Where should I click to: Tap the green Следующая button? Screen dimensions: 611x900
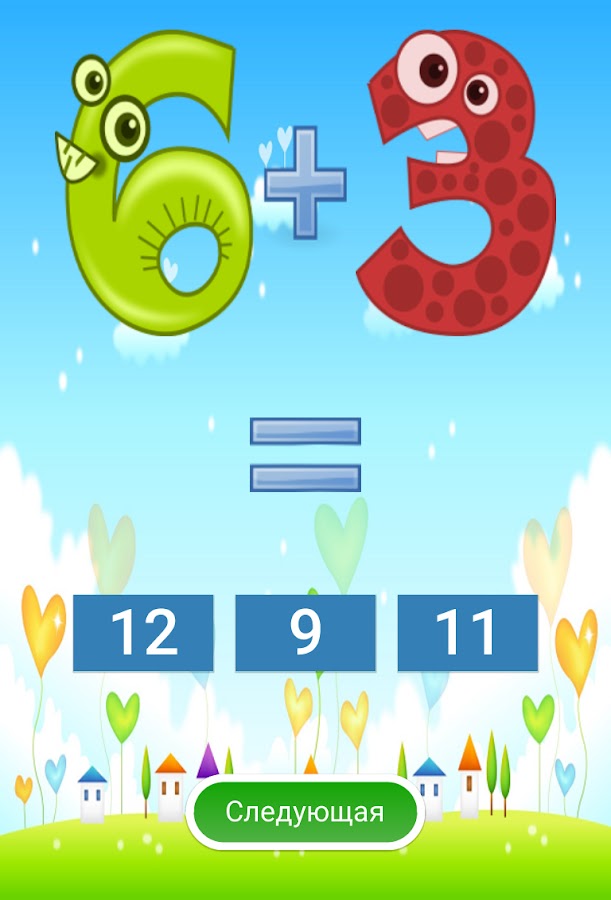pos(305,812)
